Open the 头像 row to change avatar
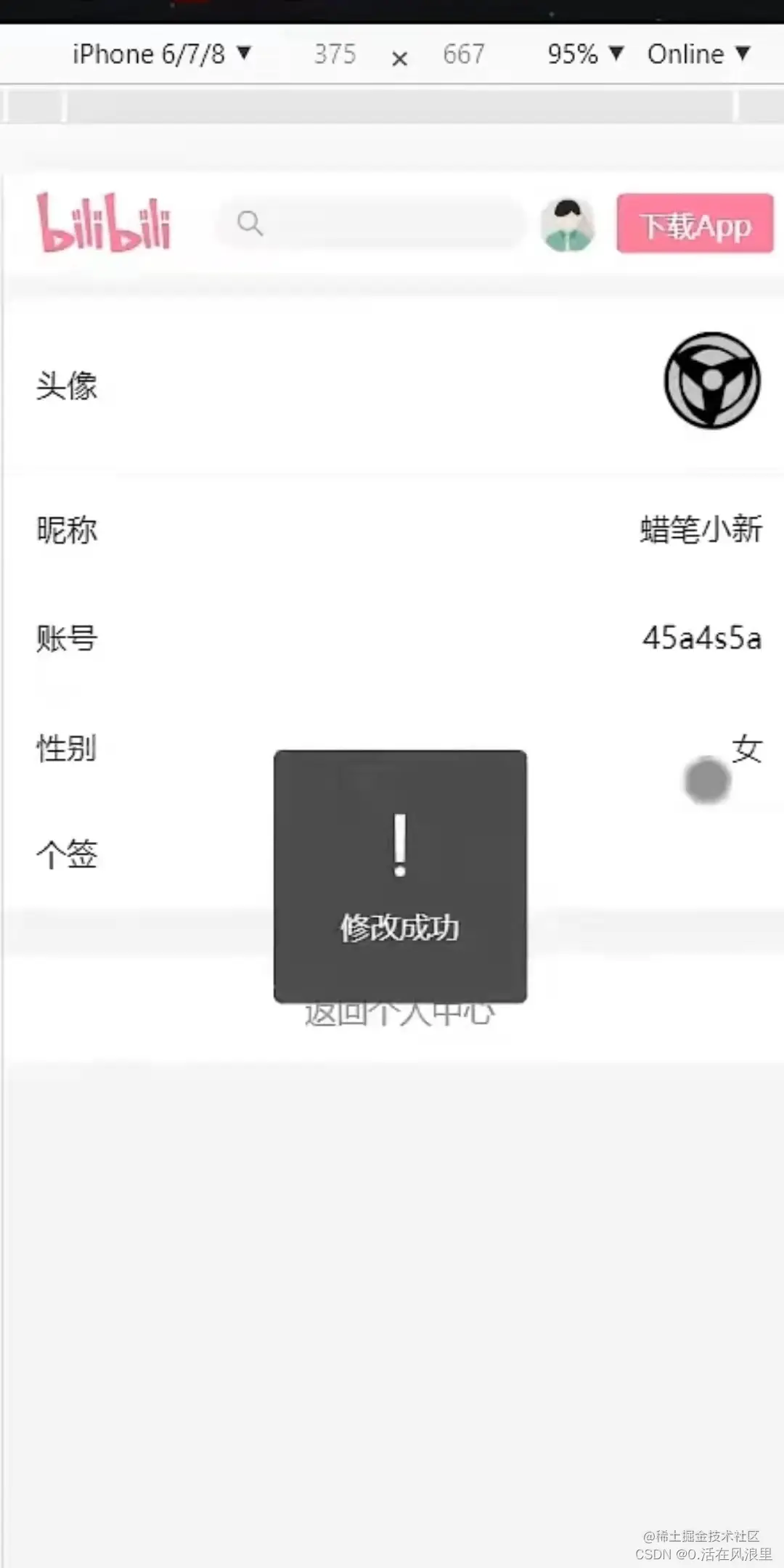The height and width of the screenshot is (1568, 784). point(392,383)
